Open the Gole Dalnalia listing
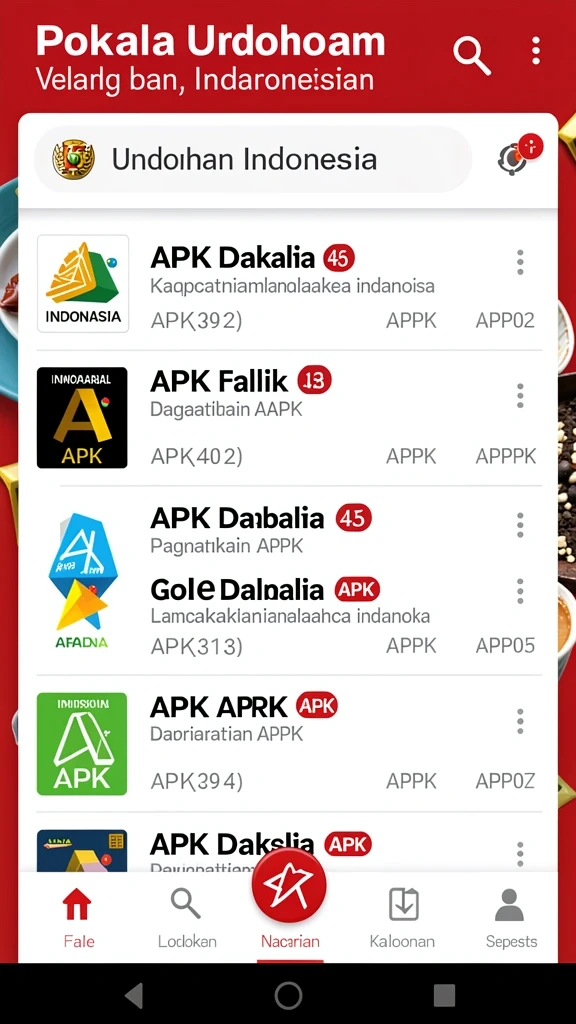 tap(289, 619)
